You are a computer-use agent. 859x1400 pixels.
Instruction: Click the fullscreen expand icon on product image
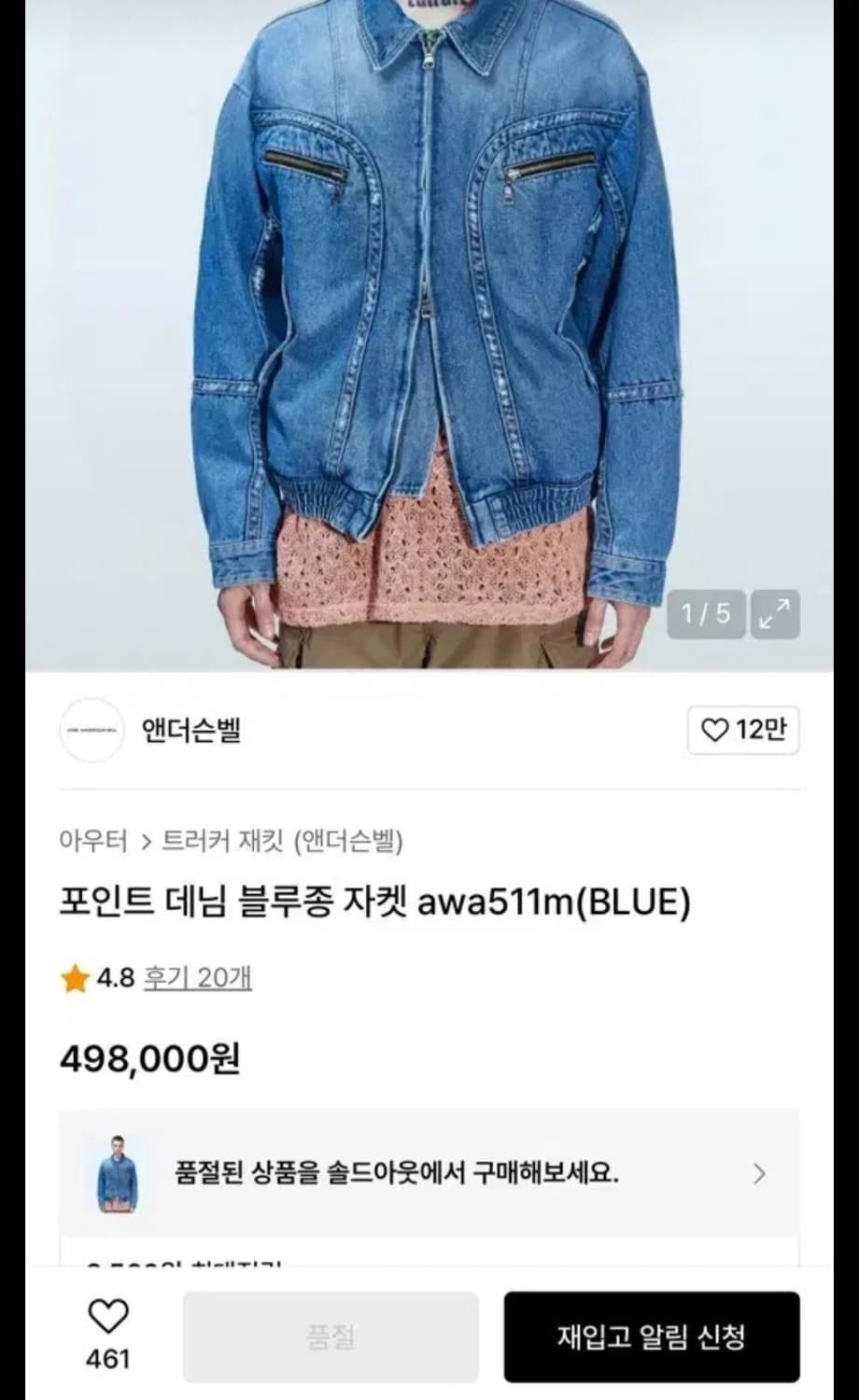[x=774, y=614]
